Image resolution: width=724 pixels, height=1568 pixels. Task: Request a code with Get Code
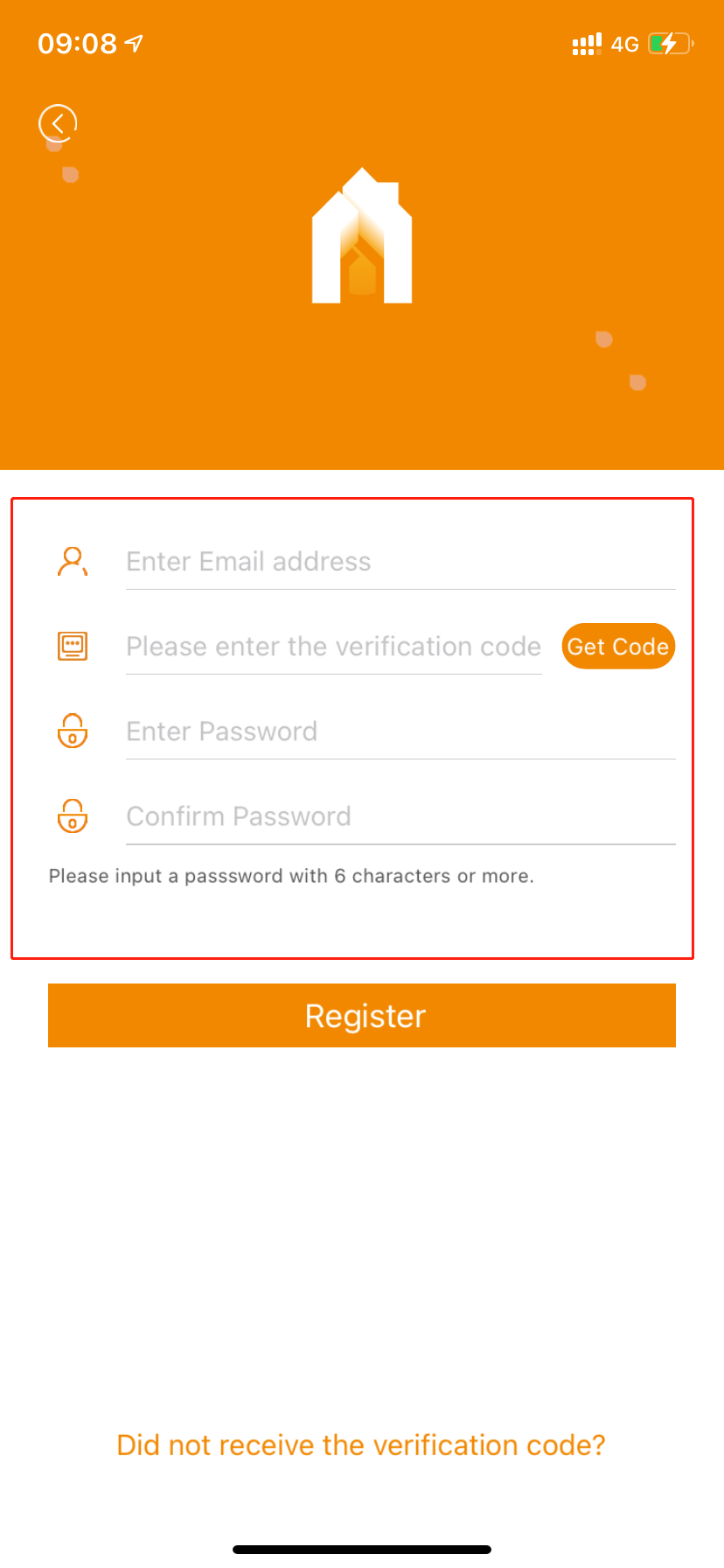pyautogui.click(x=617, y=647)
